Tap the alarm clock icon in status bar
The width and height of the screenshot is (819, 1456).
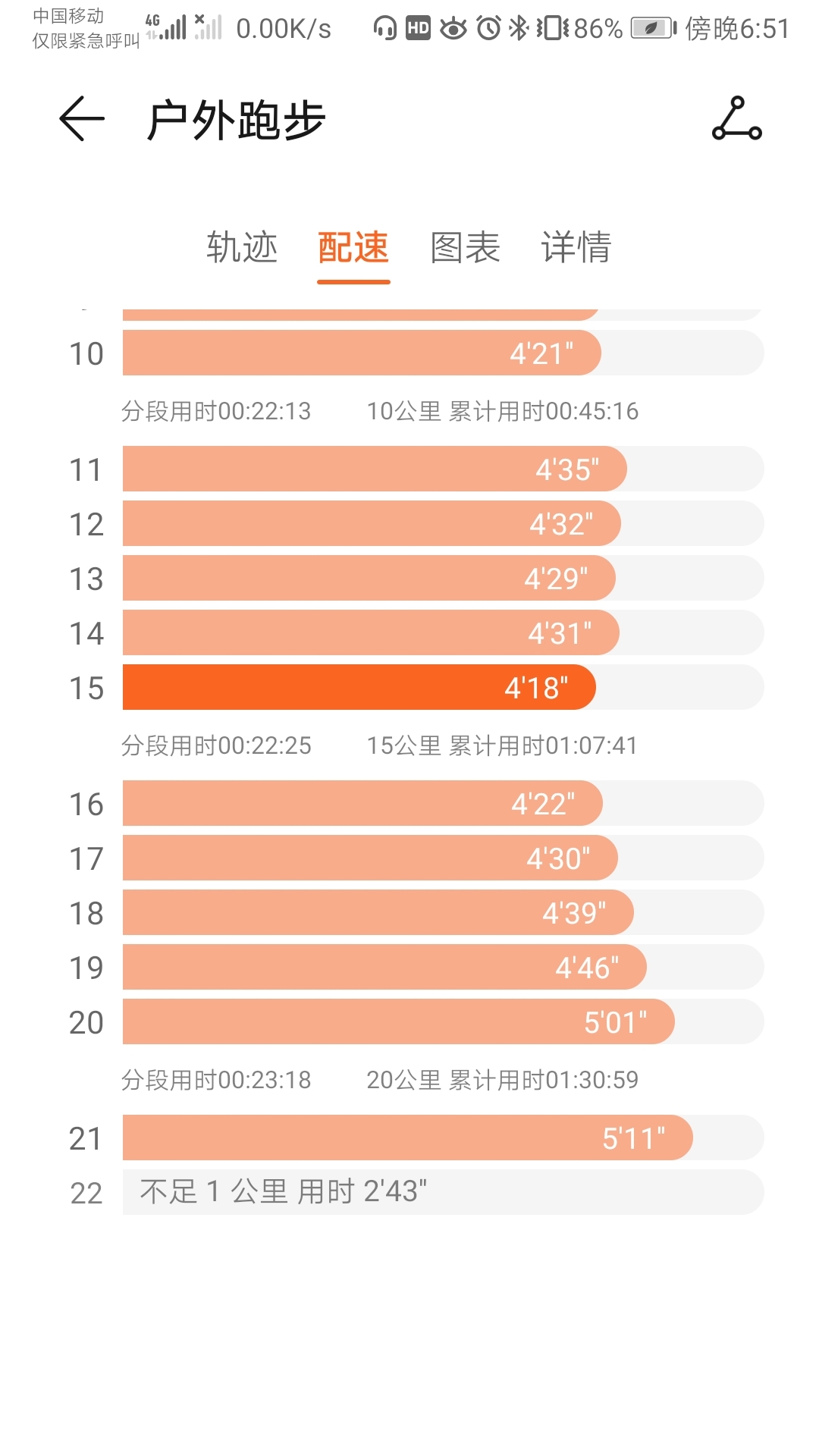pyautogui.click(x=488, y=27)
